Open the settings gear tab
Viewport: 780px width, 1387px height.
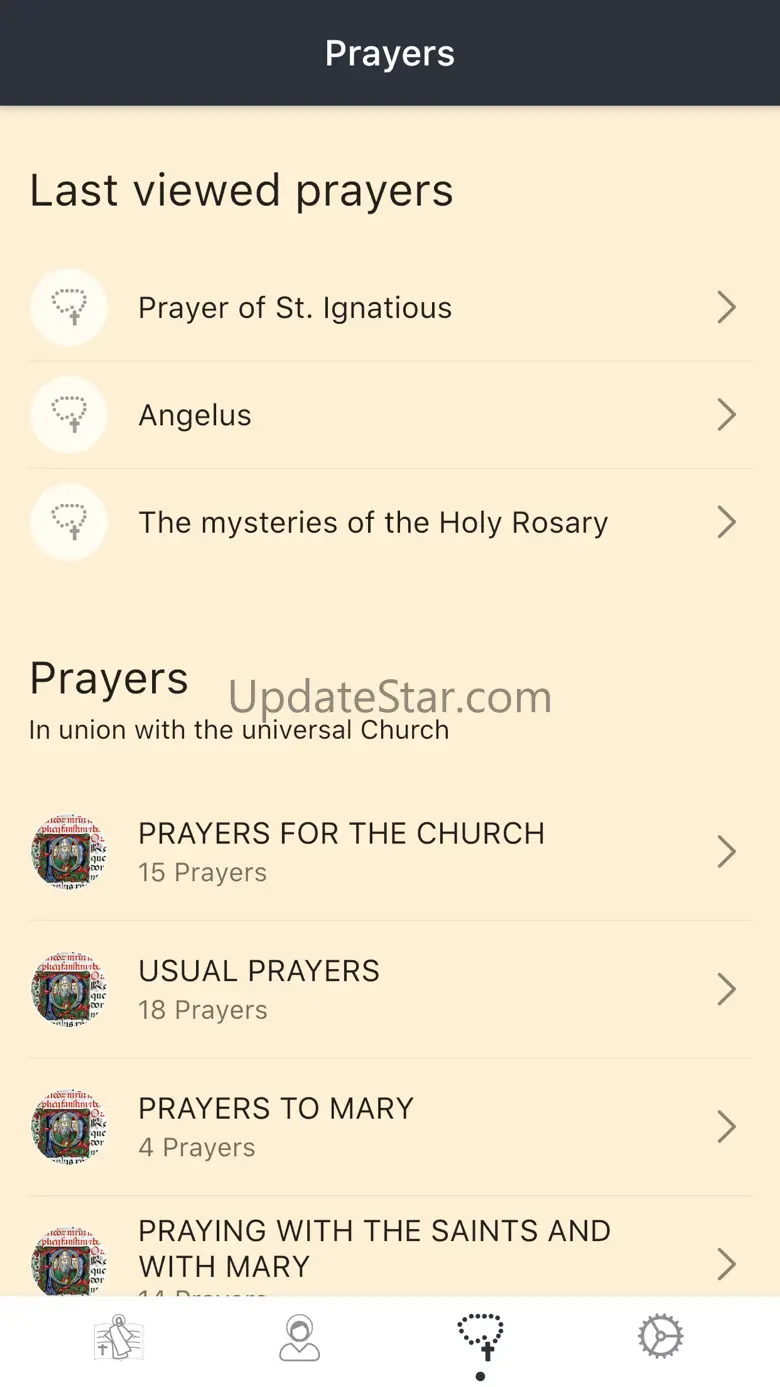(660, 1338)
